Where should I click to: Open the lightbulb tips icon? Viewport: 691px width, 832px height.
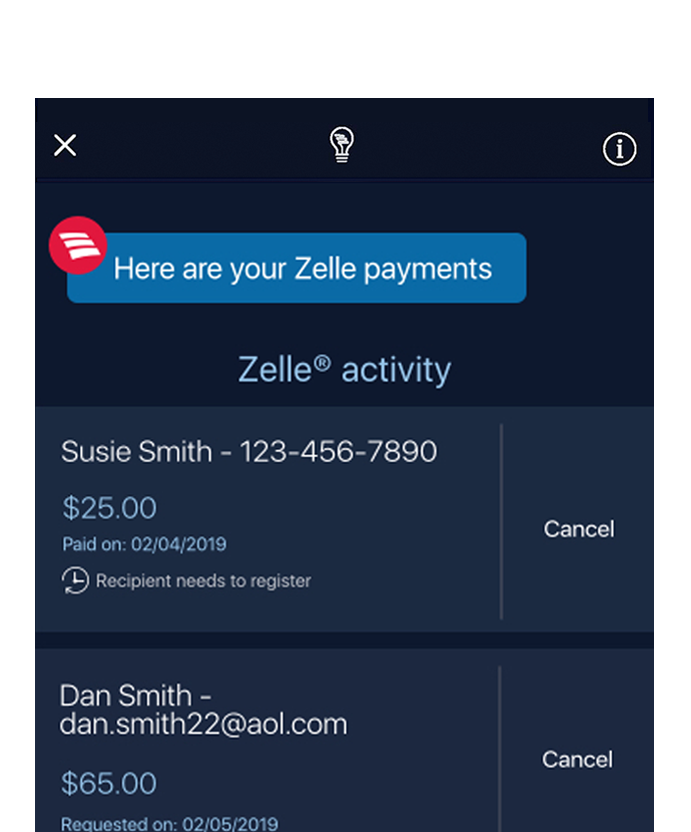coord(342,146)
